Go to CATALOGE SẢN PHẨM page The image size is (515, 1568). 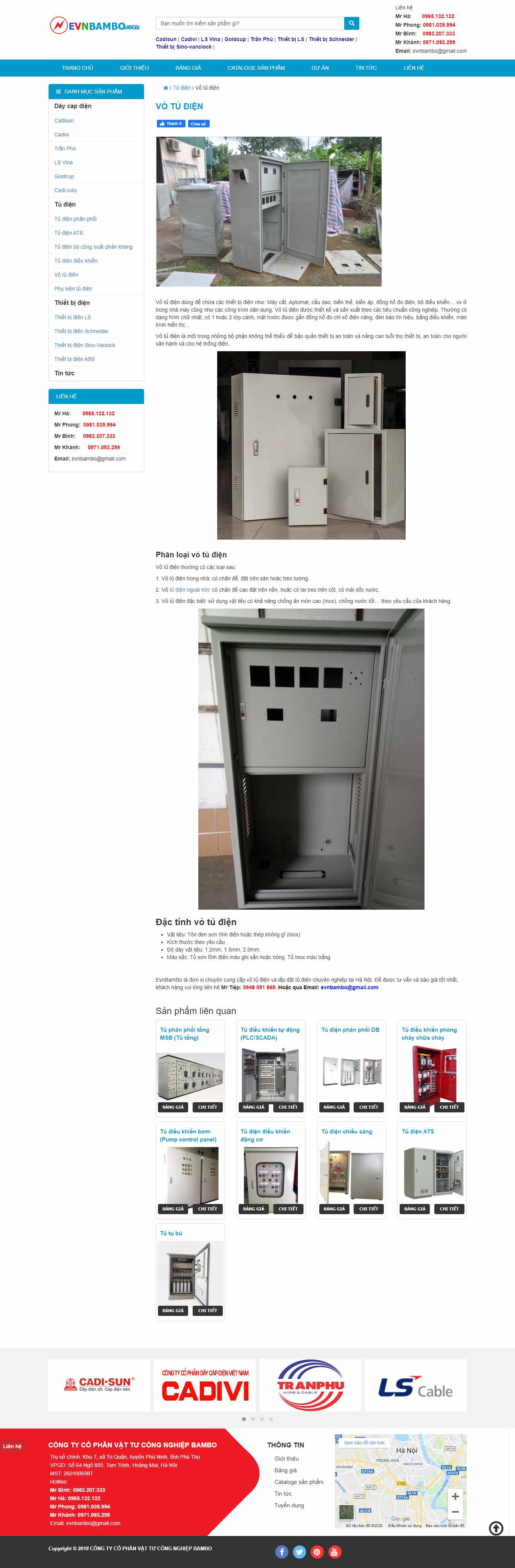point(256,67)
